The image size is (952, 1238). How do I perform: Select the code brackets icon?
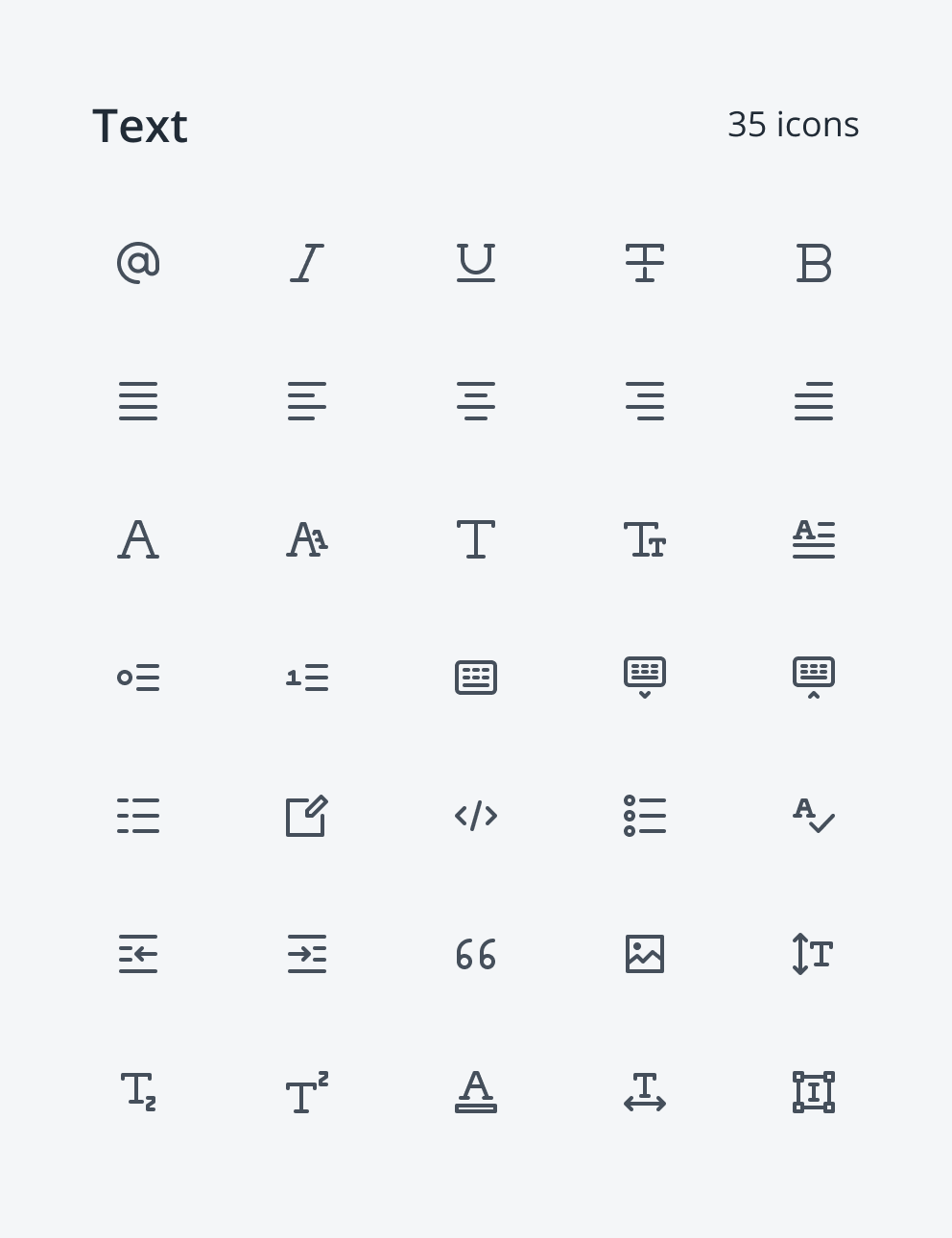click(x=476, y=815)
